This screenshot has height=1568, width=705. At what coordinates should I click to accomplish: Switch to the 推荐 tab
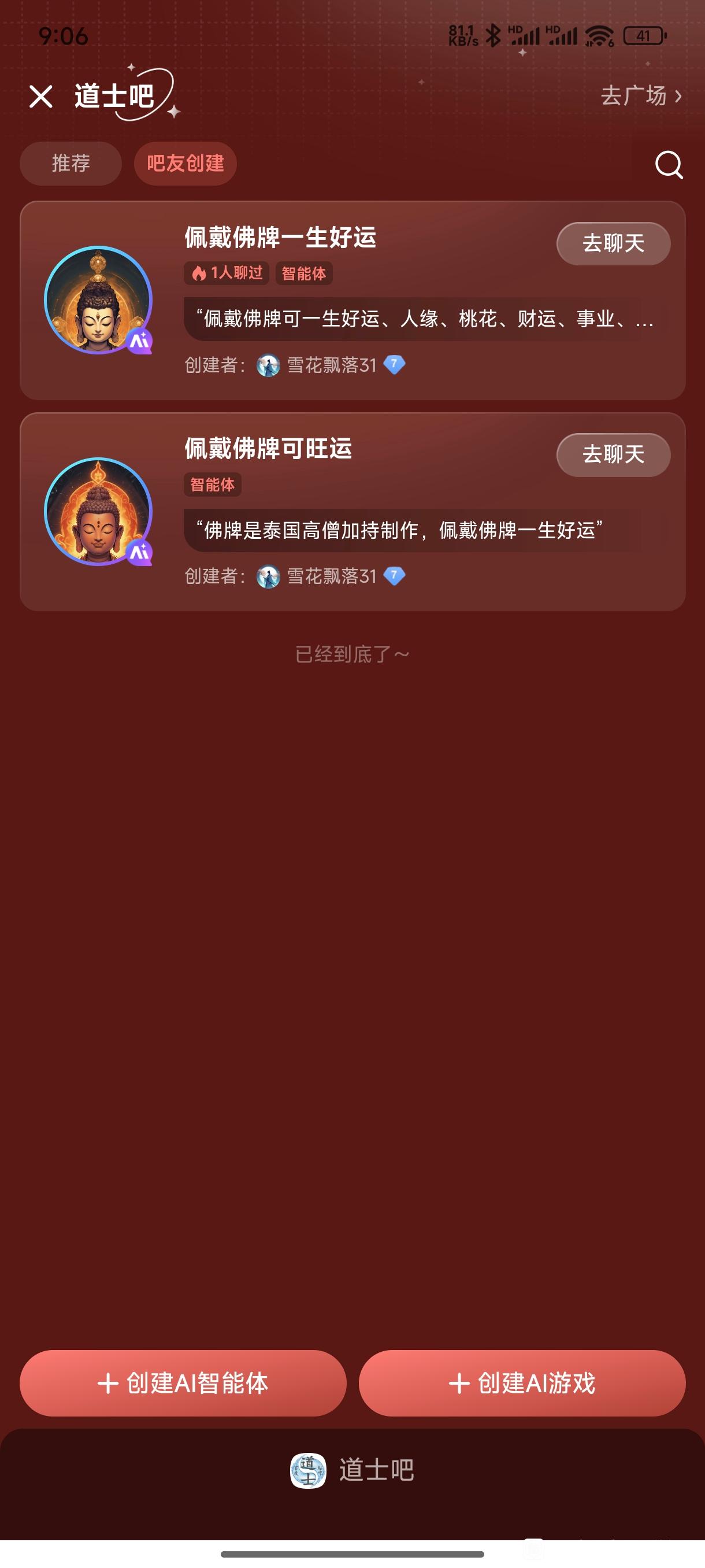tap(70, 163)
